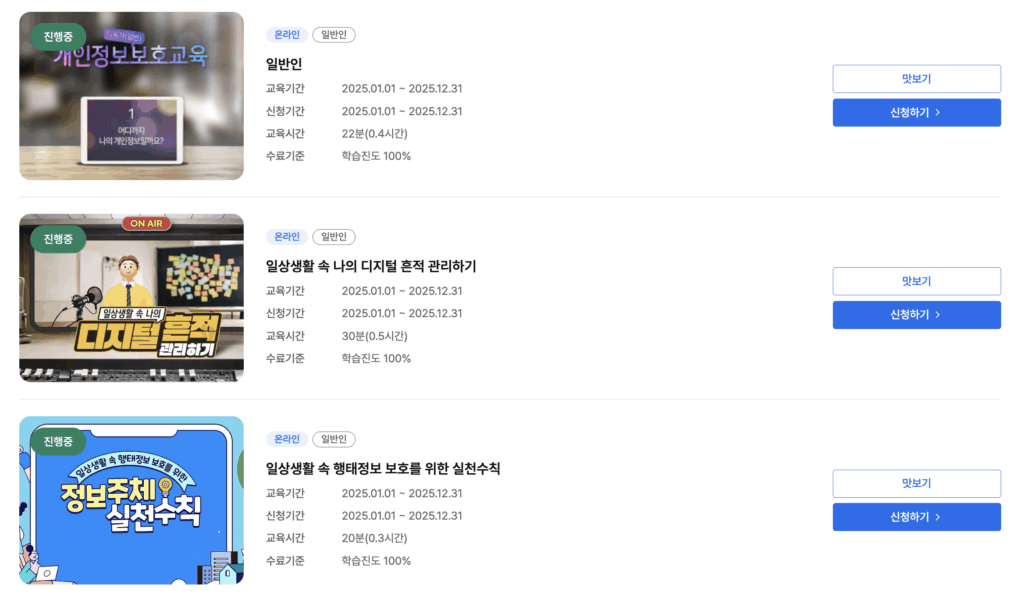This screenshot has width=1024, height=595.
Task: Tap 맛보기 for the 일반인 course
Action: coord(916,79)
